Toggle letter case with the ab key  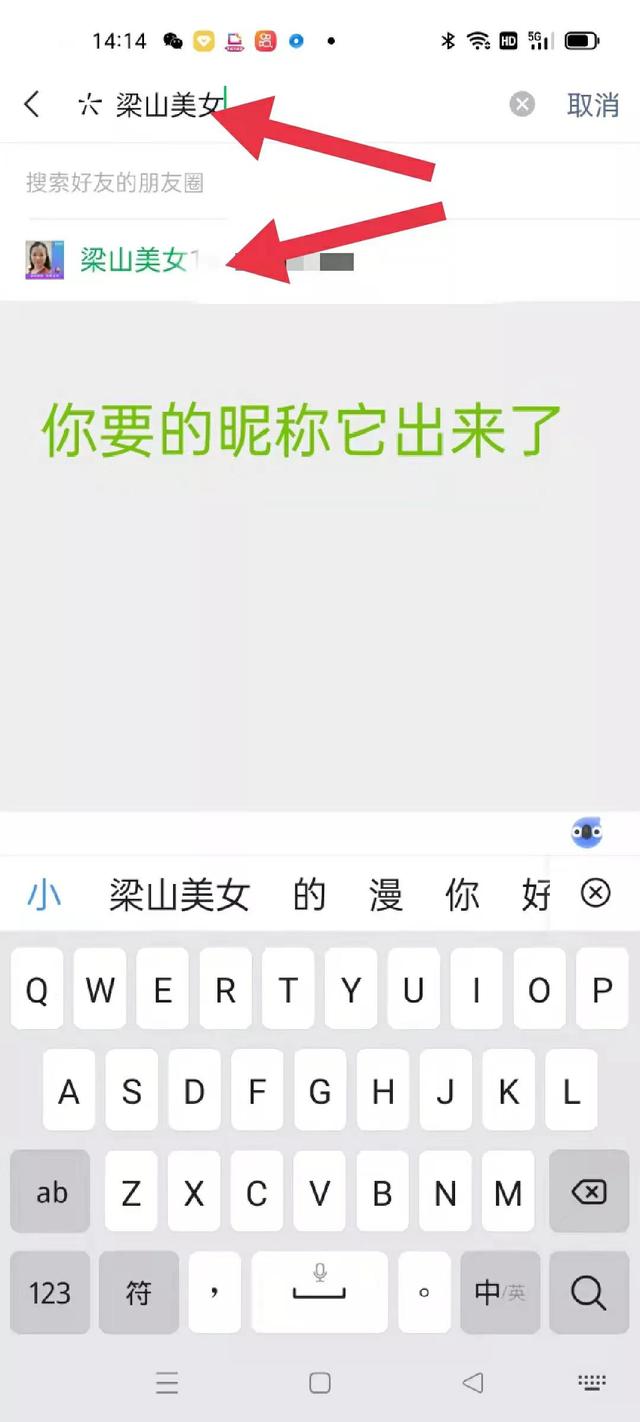tap(50, 1192)
